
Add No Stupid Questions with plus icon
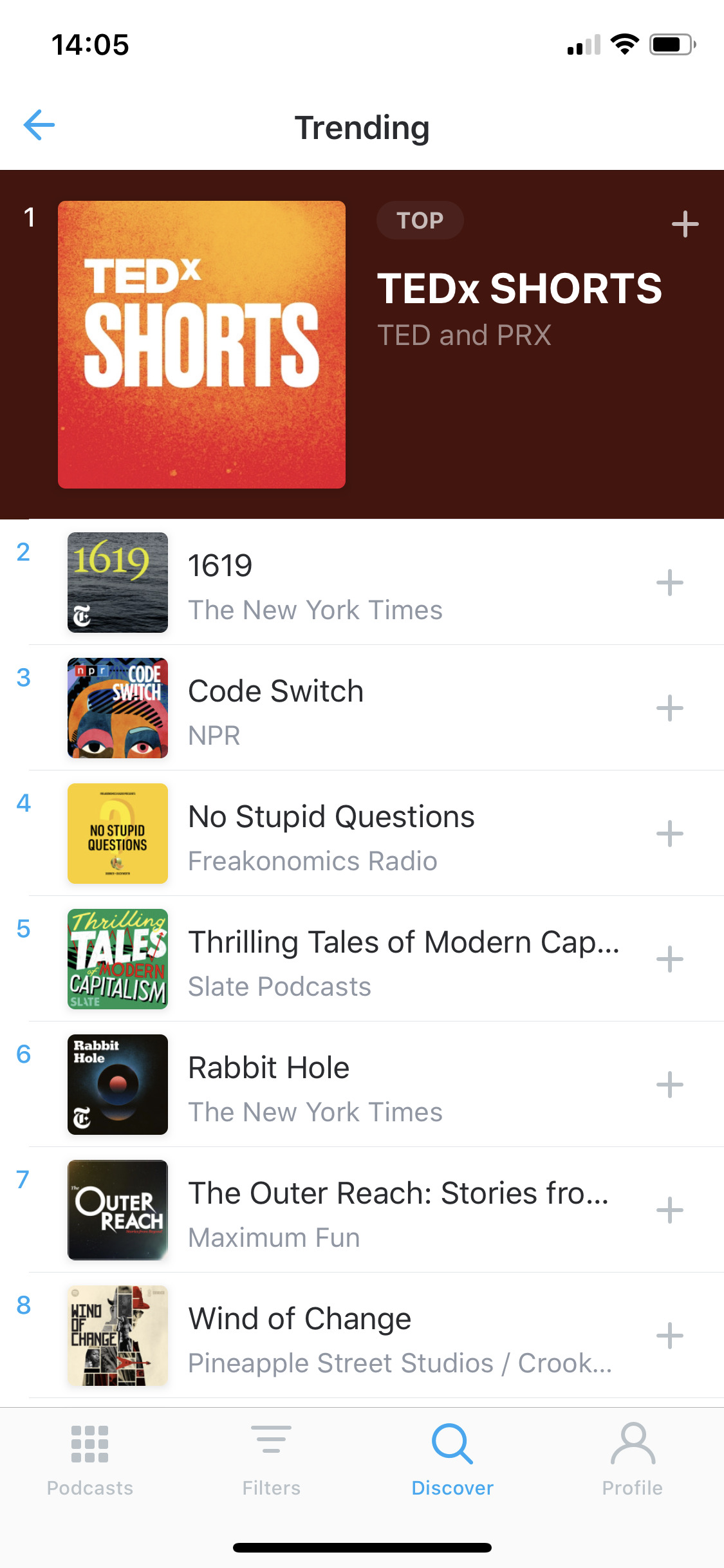click(669, 834)
